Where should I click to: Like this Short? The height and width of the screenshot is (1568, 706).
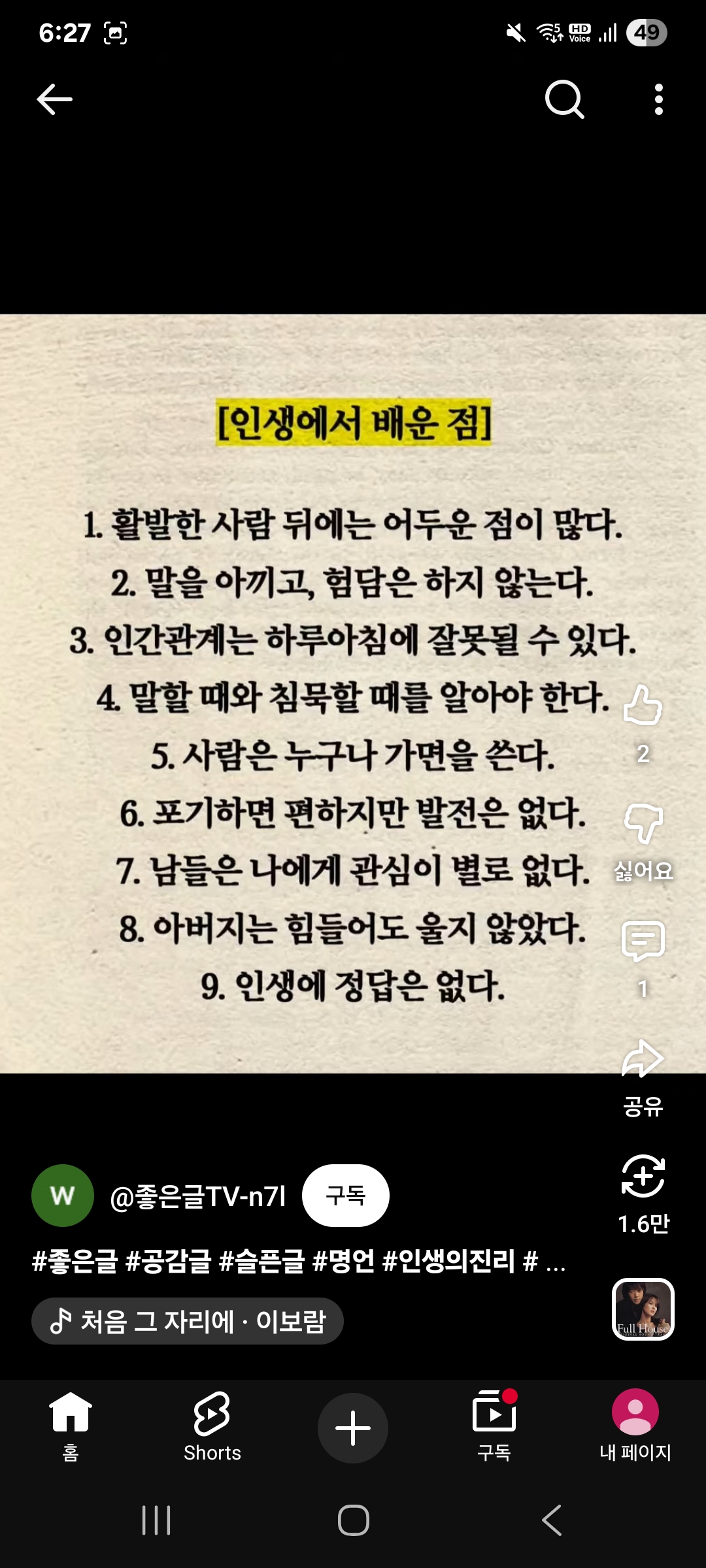(x=643, y=706)
